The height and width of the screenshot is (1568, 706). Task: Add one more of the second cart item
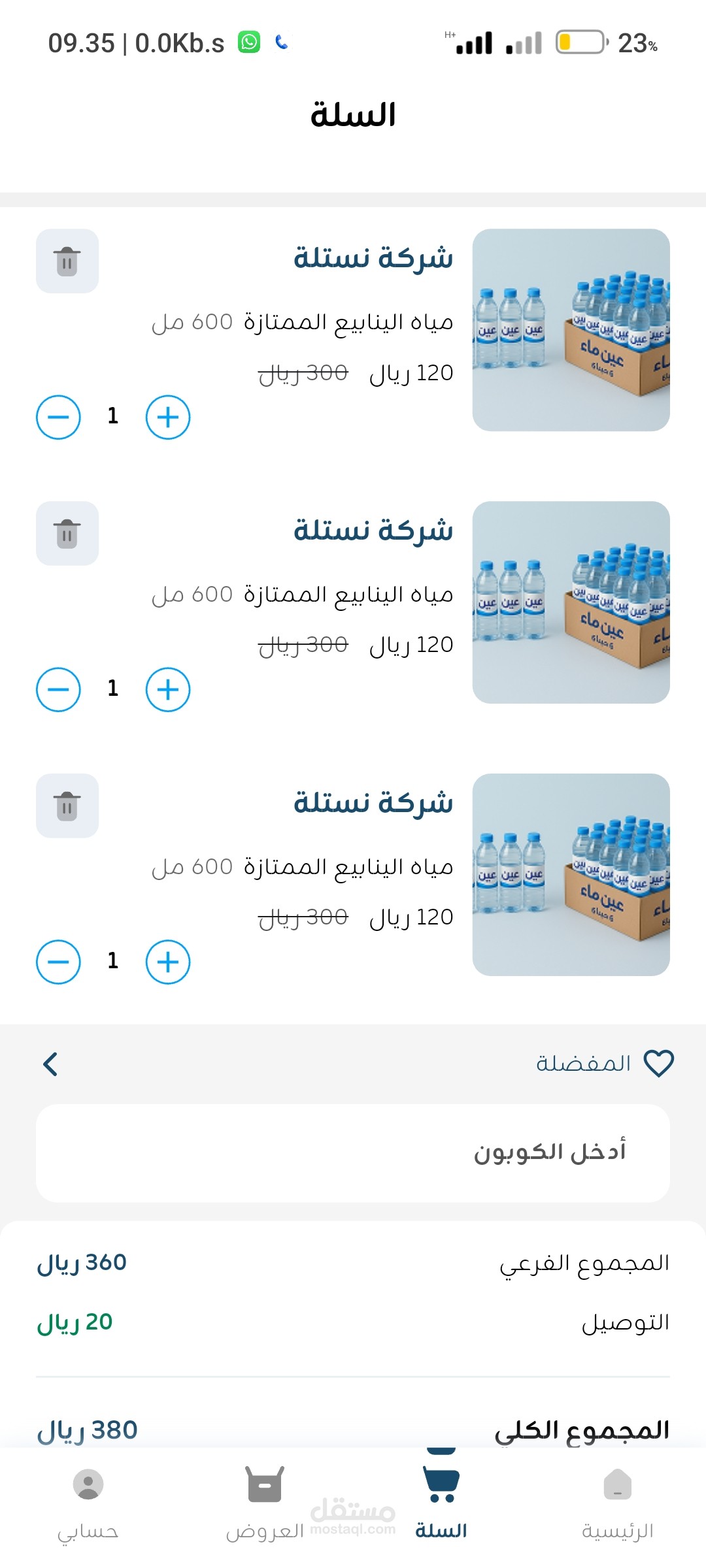[x=168, y=689]
